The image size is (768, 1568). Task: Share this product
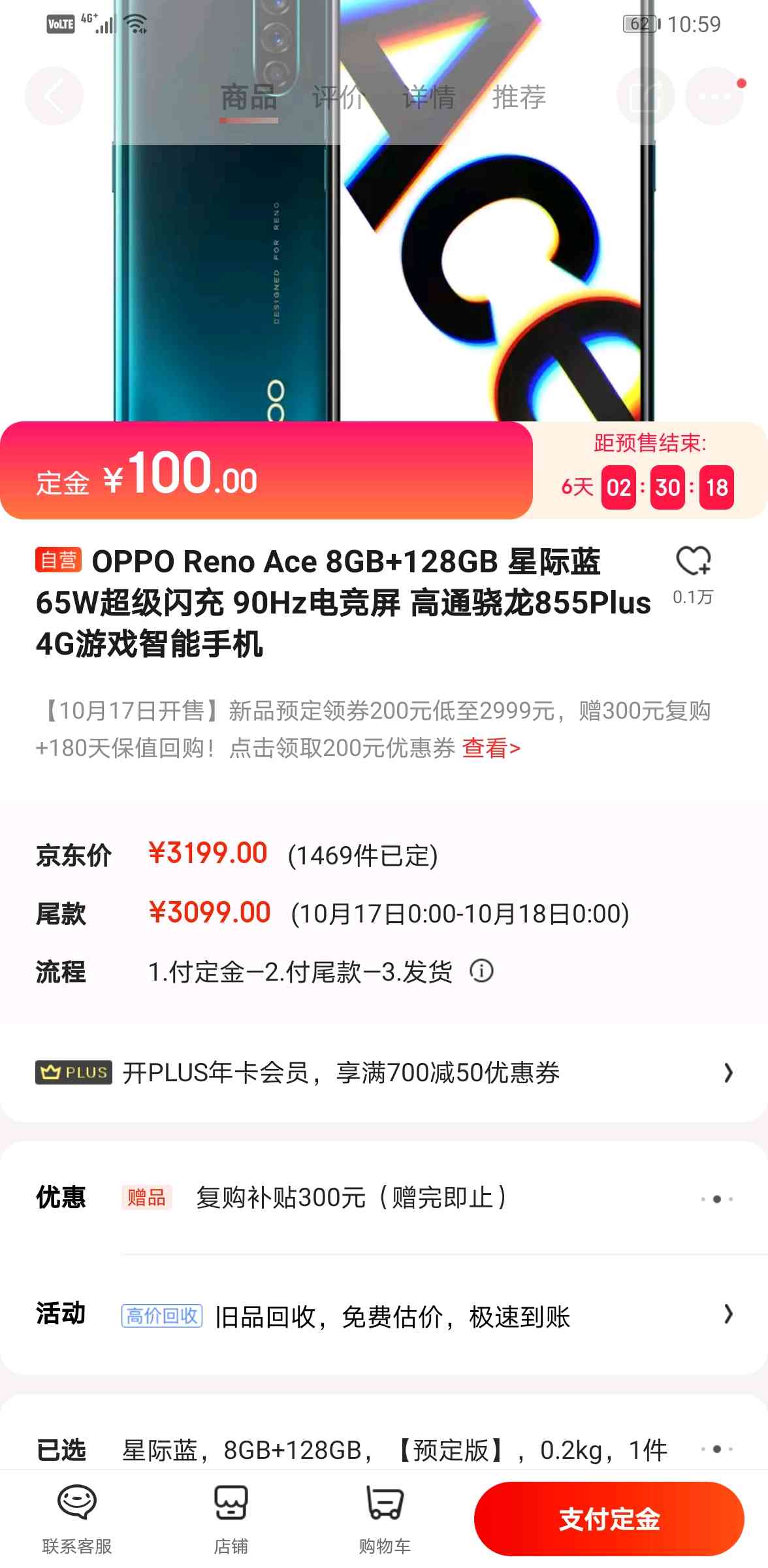click(x=646, y=96)
